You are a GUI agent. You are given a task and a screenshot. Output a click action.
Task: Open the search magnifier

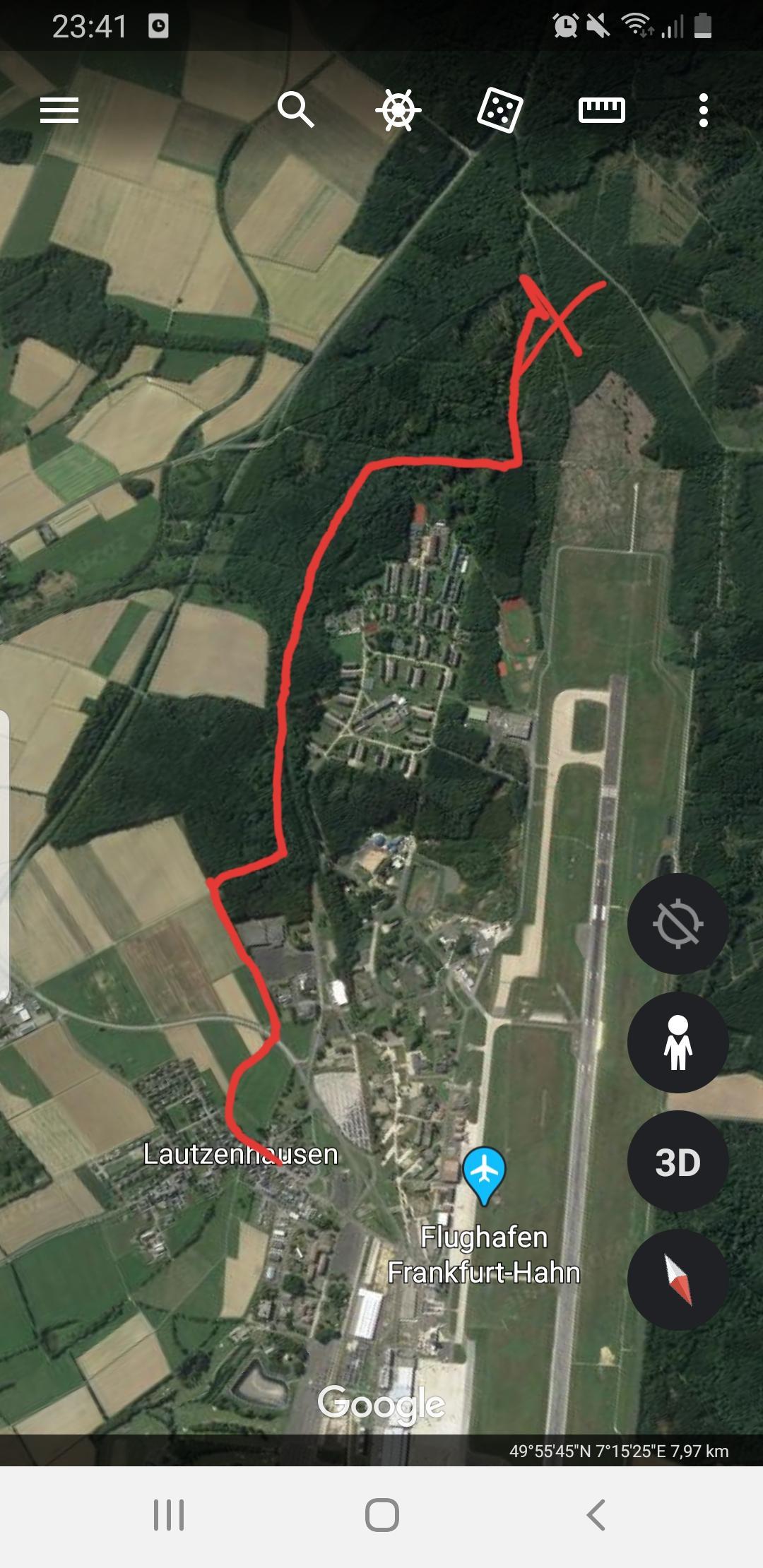point(295,109)
